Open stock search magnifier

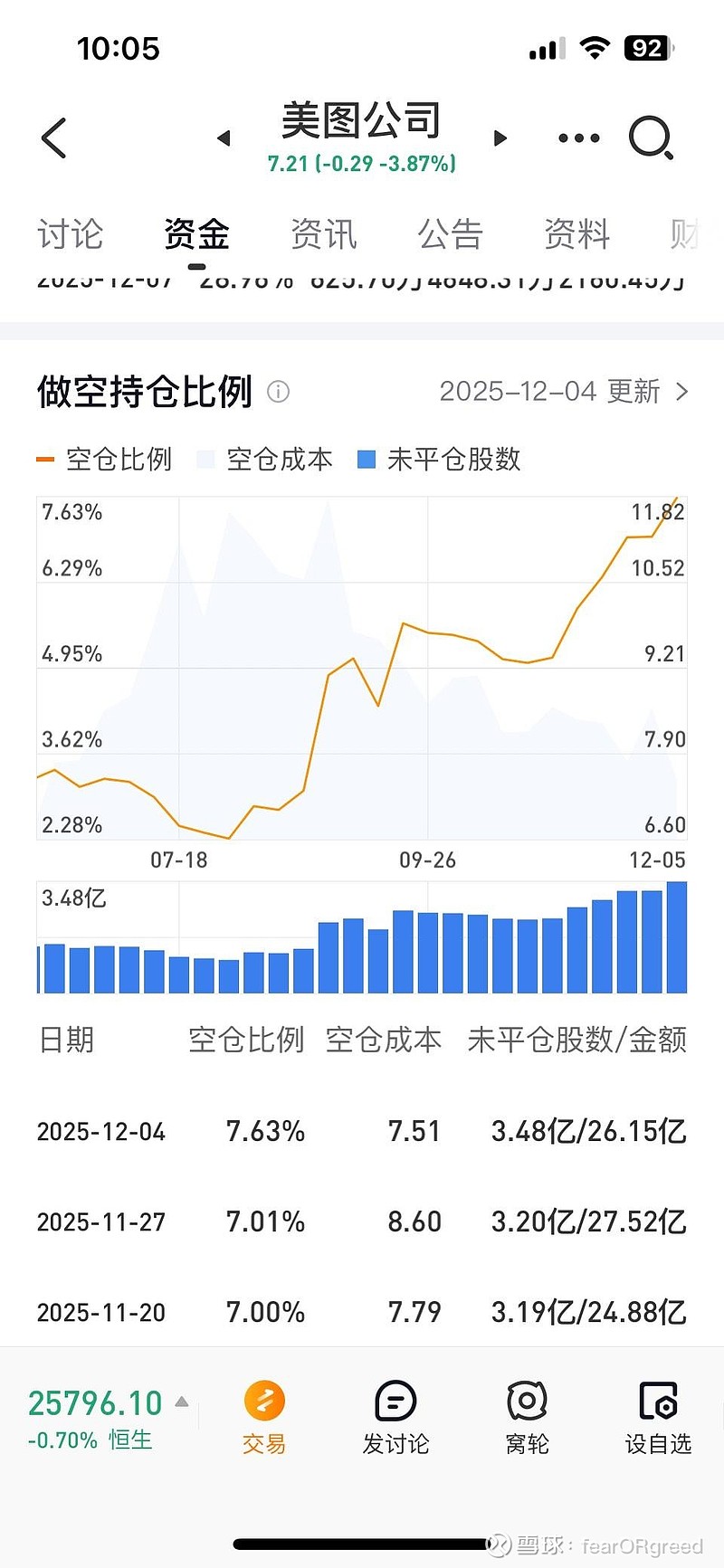[x=651, y=138]
